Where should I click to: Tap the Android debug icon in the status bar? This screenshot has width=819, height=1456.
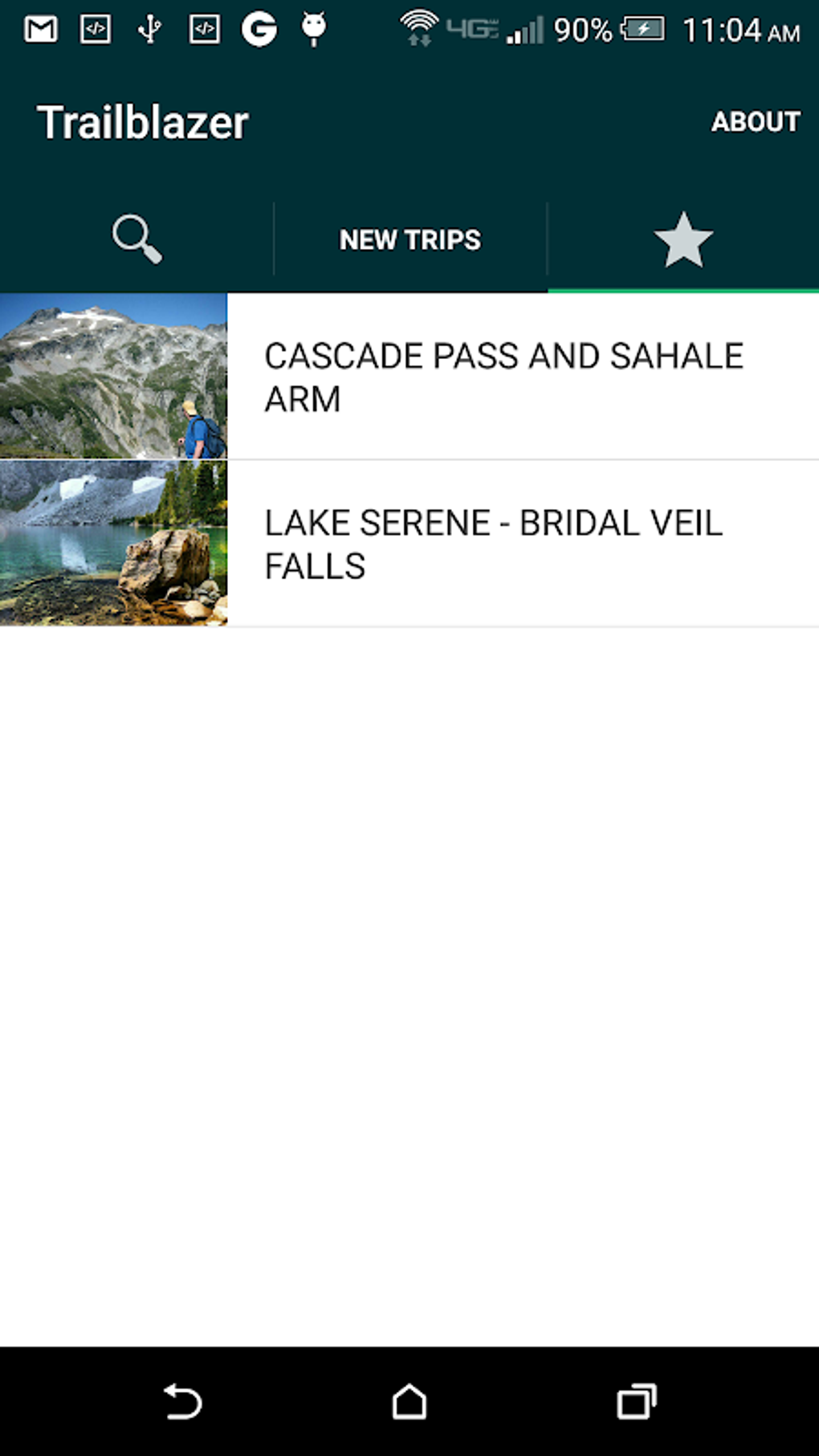point(313,30)
